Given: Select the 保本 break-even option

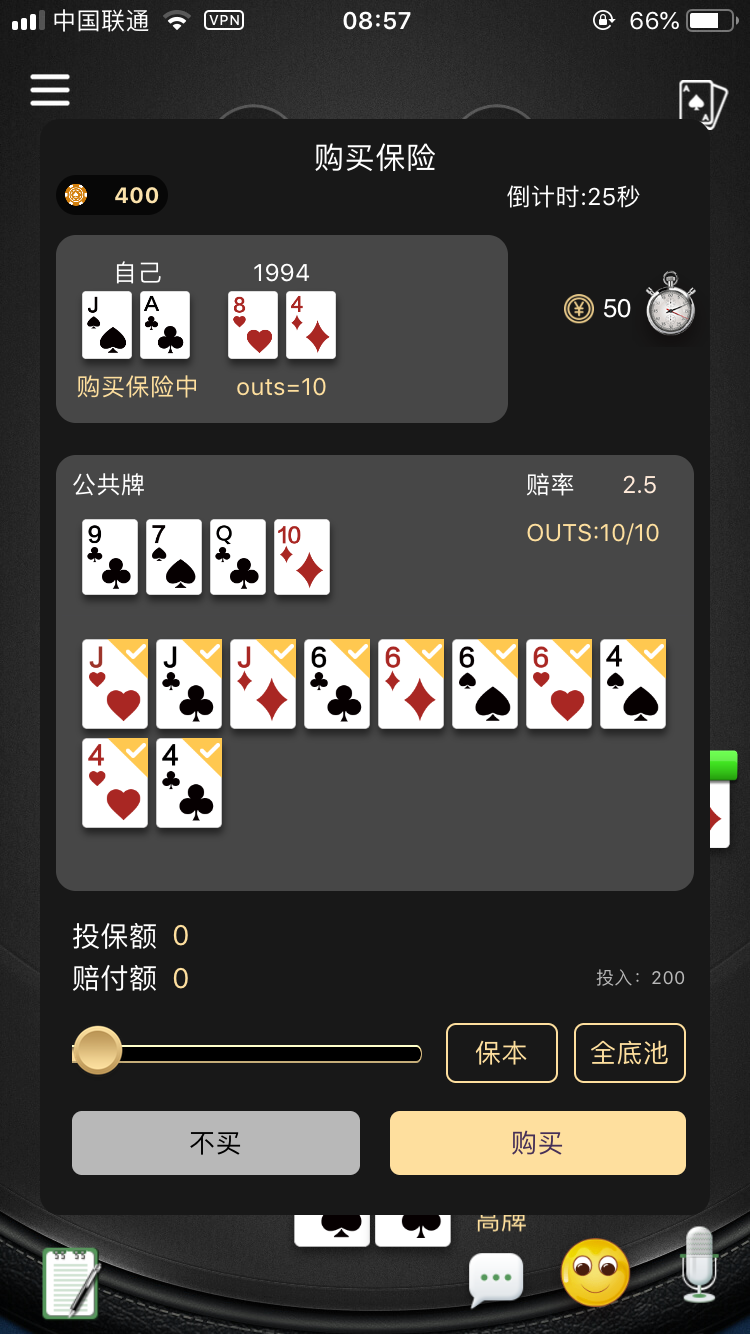Looking at the screenshot, I should [x=501, y=1053].
